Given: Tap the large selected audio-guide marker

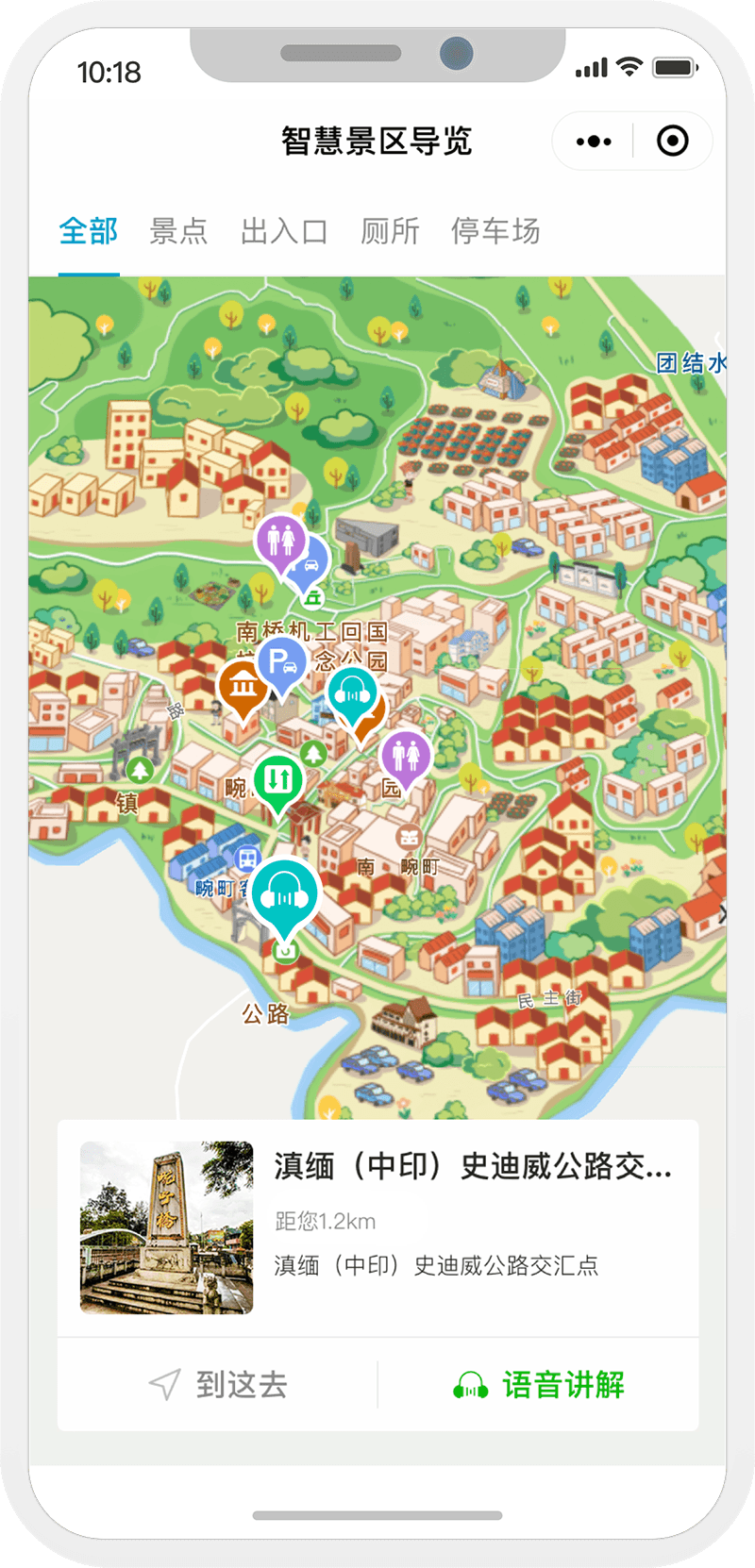Looking at the screenshot, I should pyautogui.click(x=284, y=893).
